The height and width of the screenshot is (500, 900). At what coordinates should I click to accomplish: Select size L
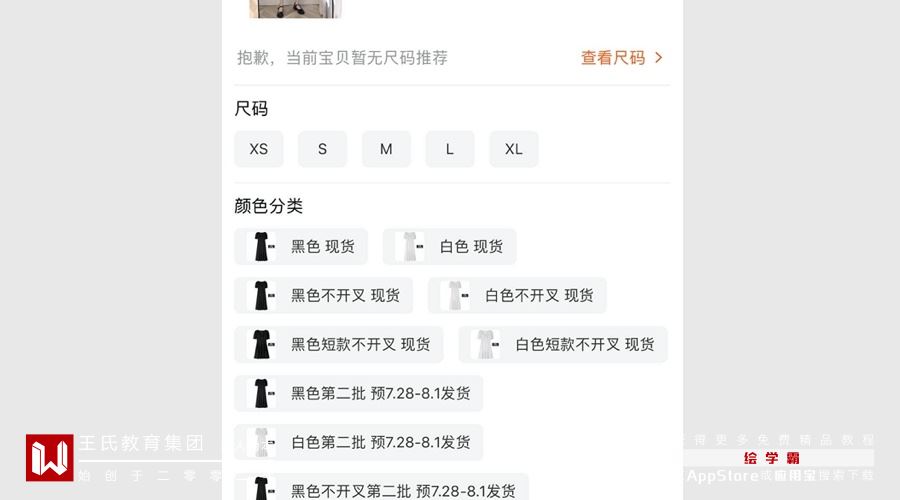pyautogui.click(x=450, y=149)
